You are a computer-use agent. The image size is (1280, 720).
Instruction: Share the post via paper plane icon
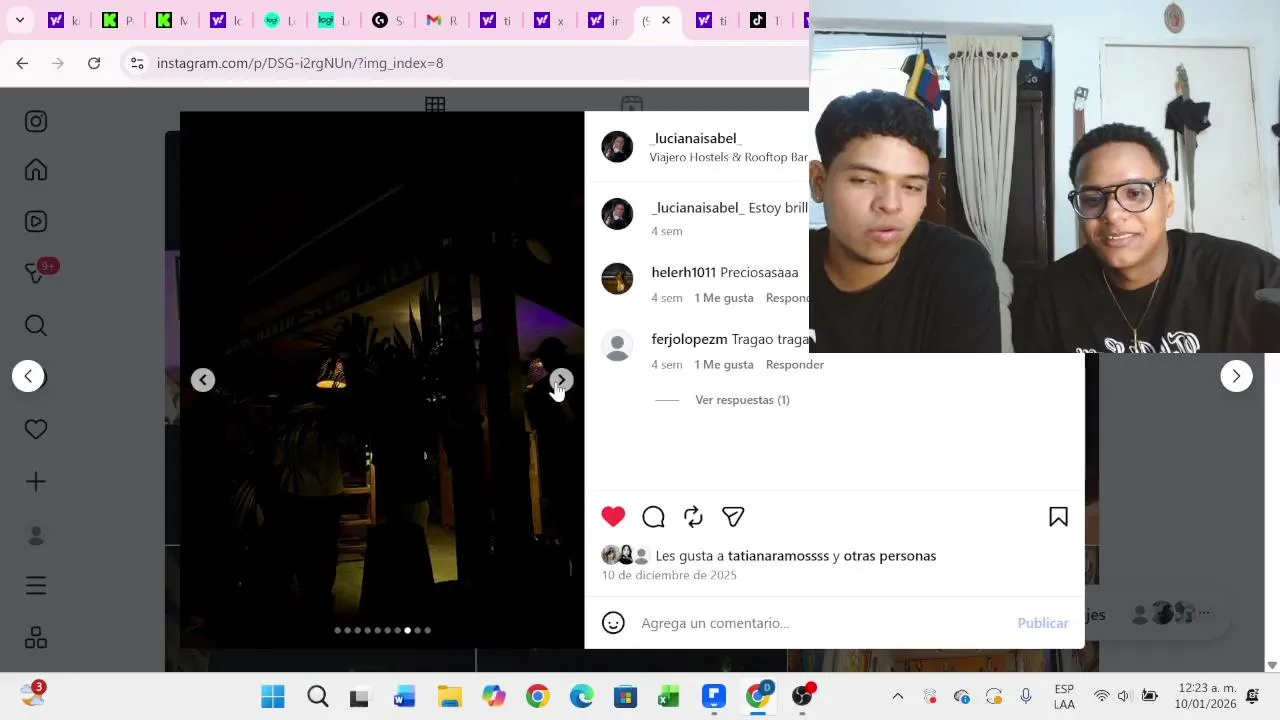(x=733, y=517)
